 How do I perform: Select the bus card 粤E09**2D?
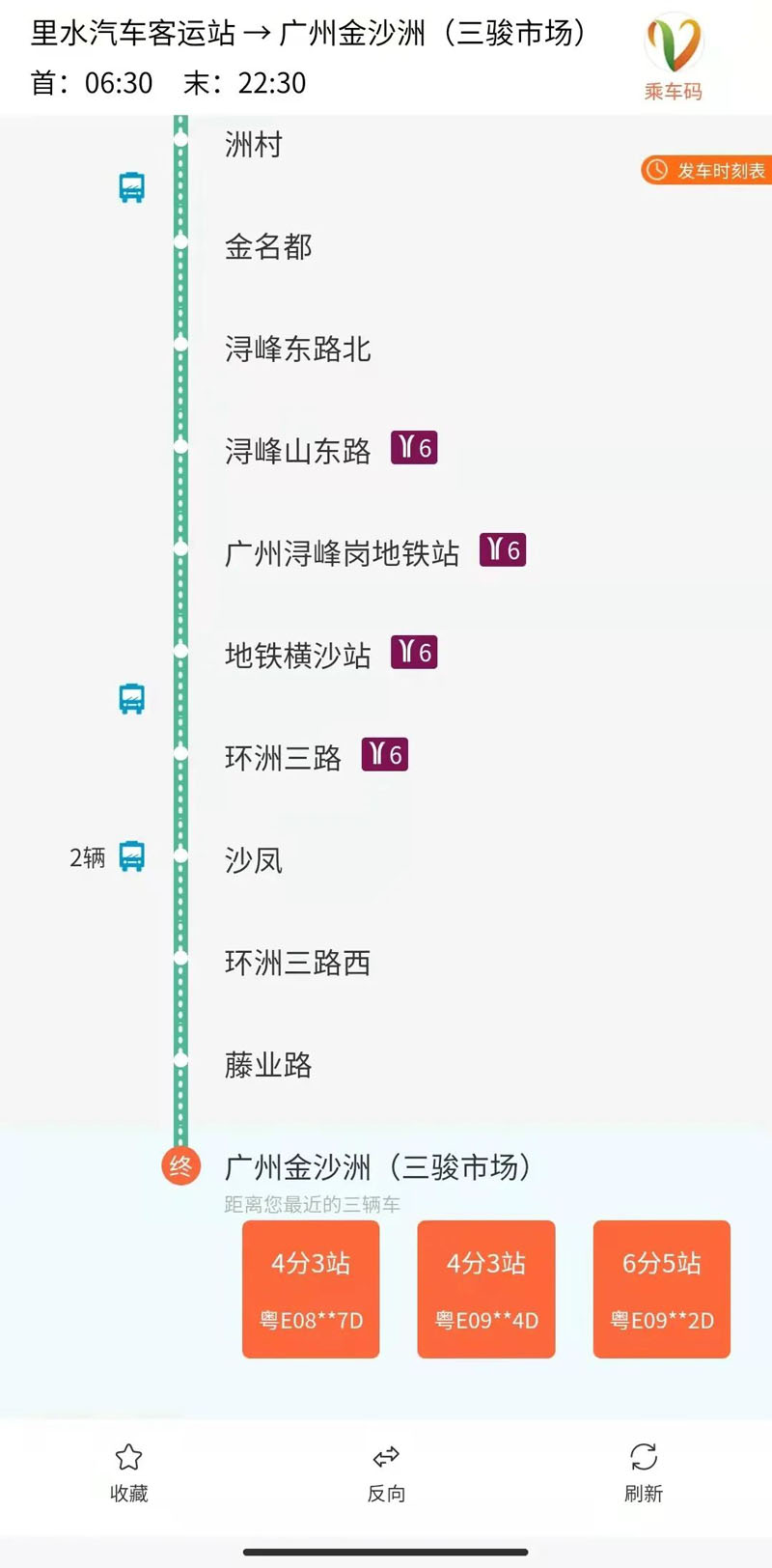(662, 1289)
